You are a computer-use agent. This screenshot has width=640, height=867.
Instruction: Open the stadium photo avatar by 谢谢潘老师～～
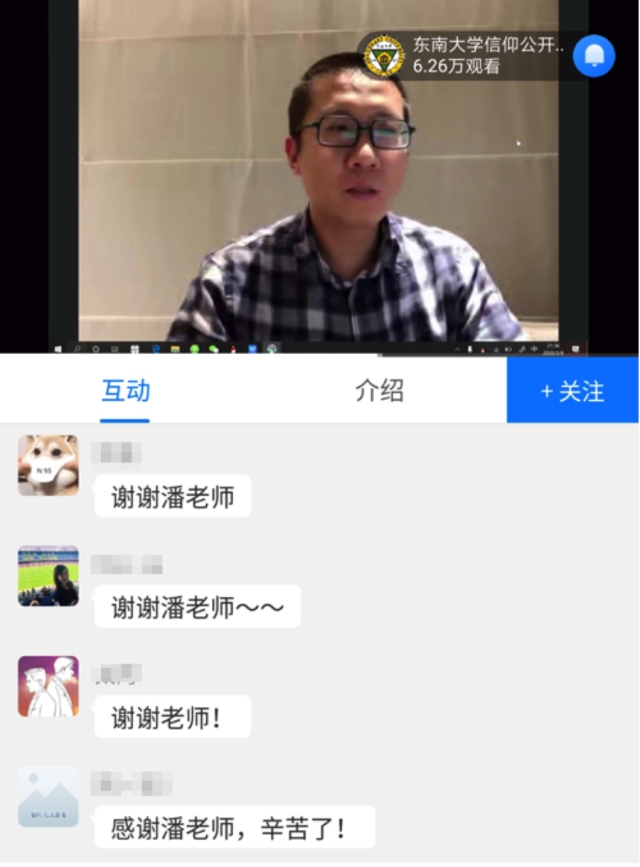(x=48, y=576)
